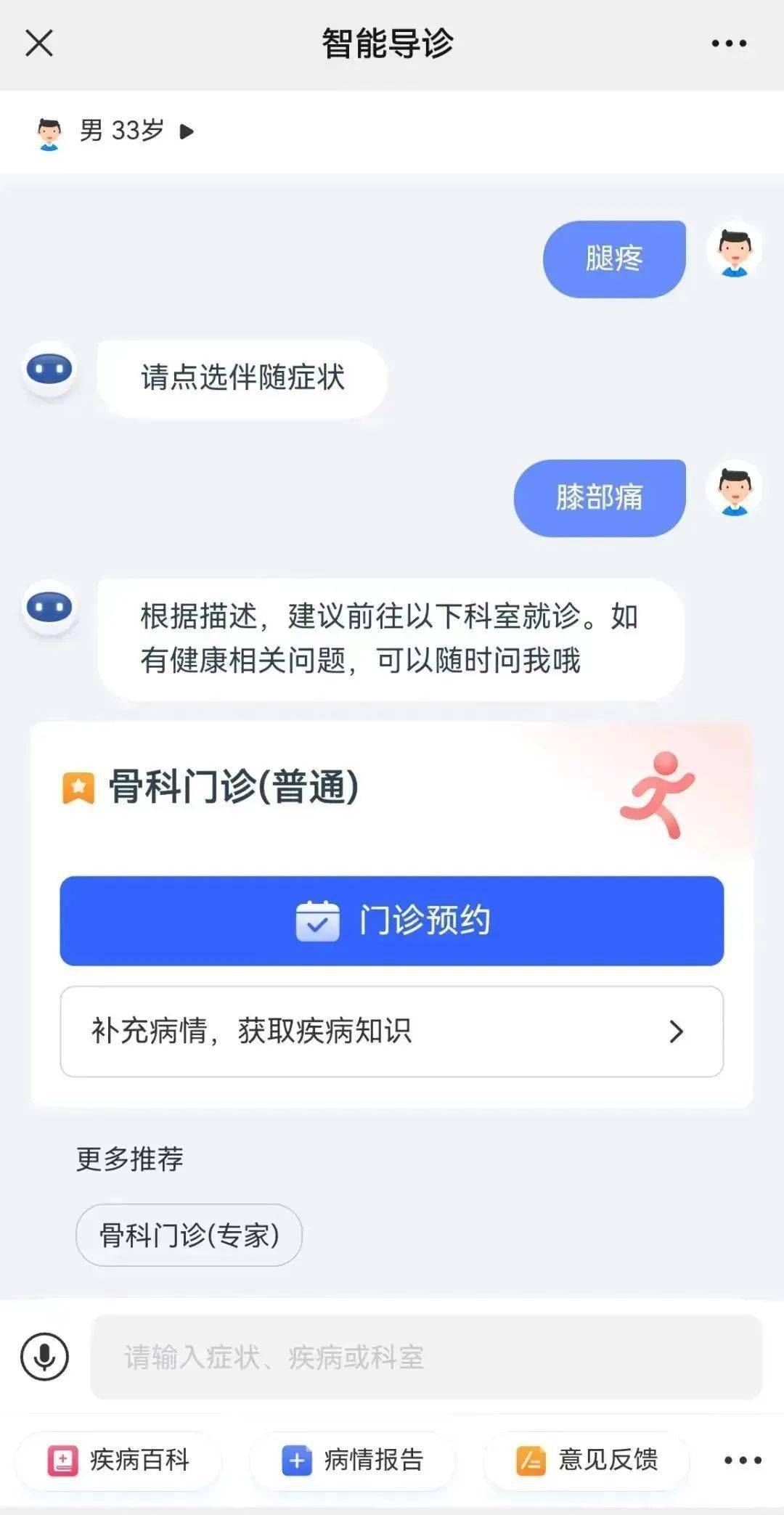Open the top-right overflow menu
784x1515 pixels.
(728, 44)
